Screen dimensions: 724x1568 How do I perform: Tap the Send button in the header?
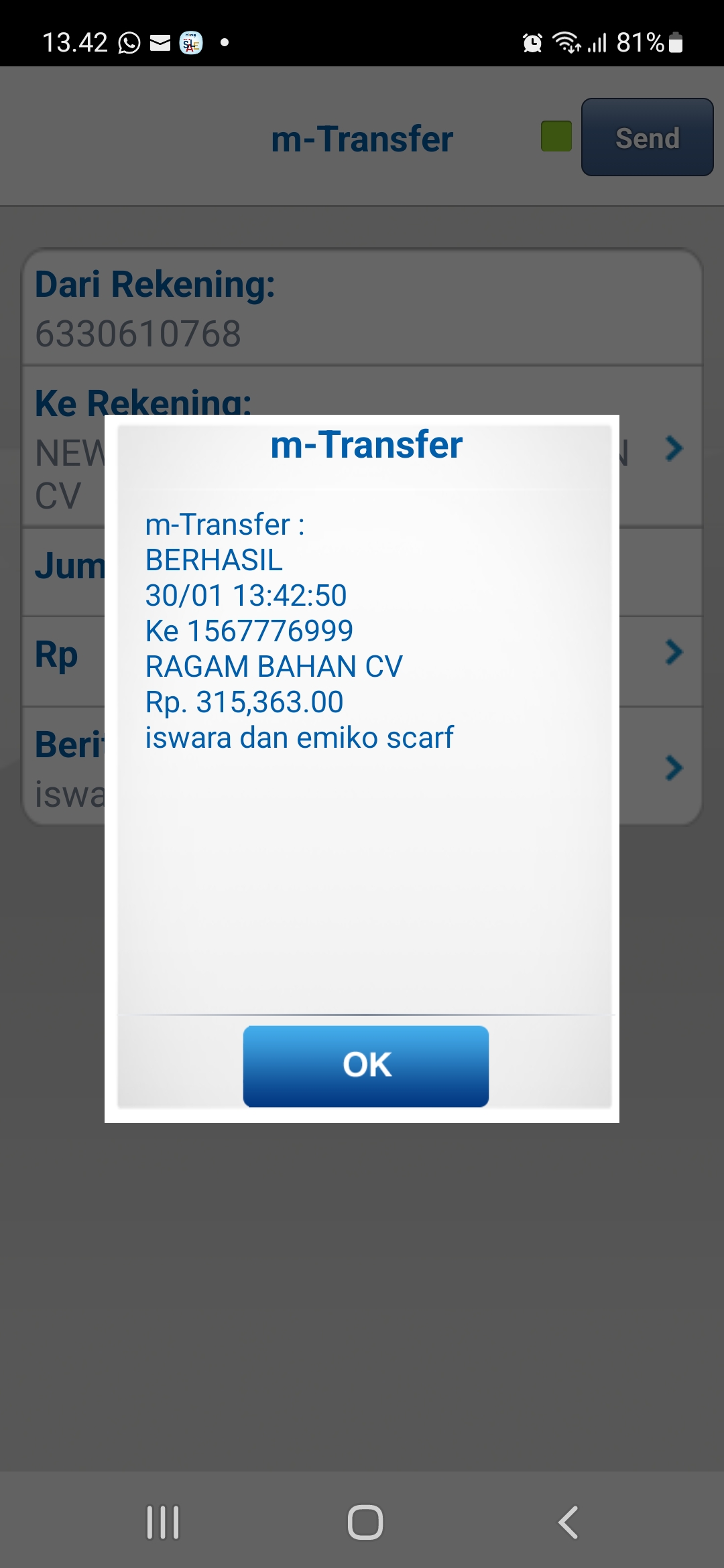[647, 137]
